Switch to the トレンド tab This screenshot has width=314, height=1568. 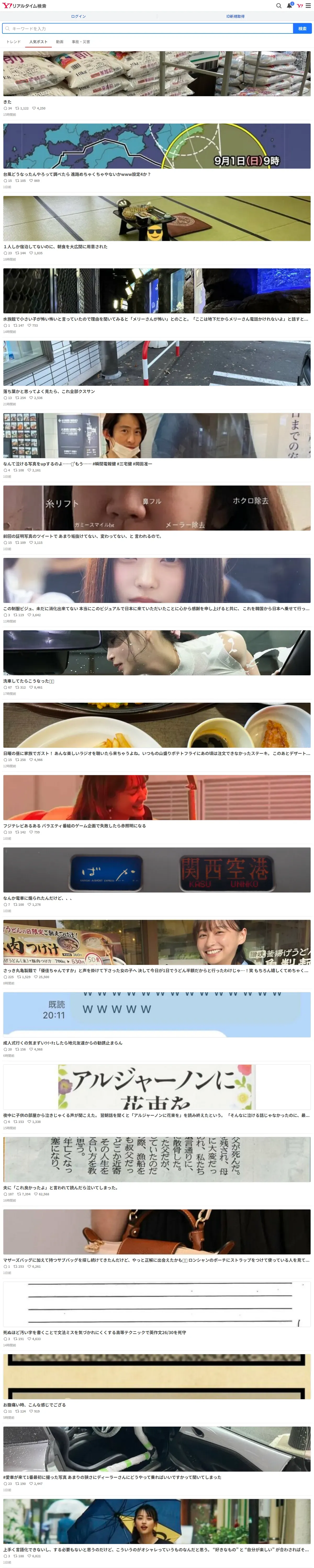[13, 42]
